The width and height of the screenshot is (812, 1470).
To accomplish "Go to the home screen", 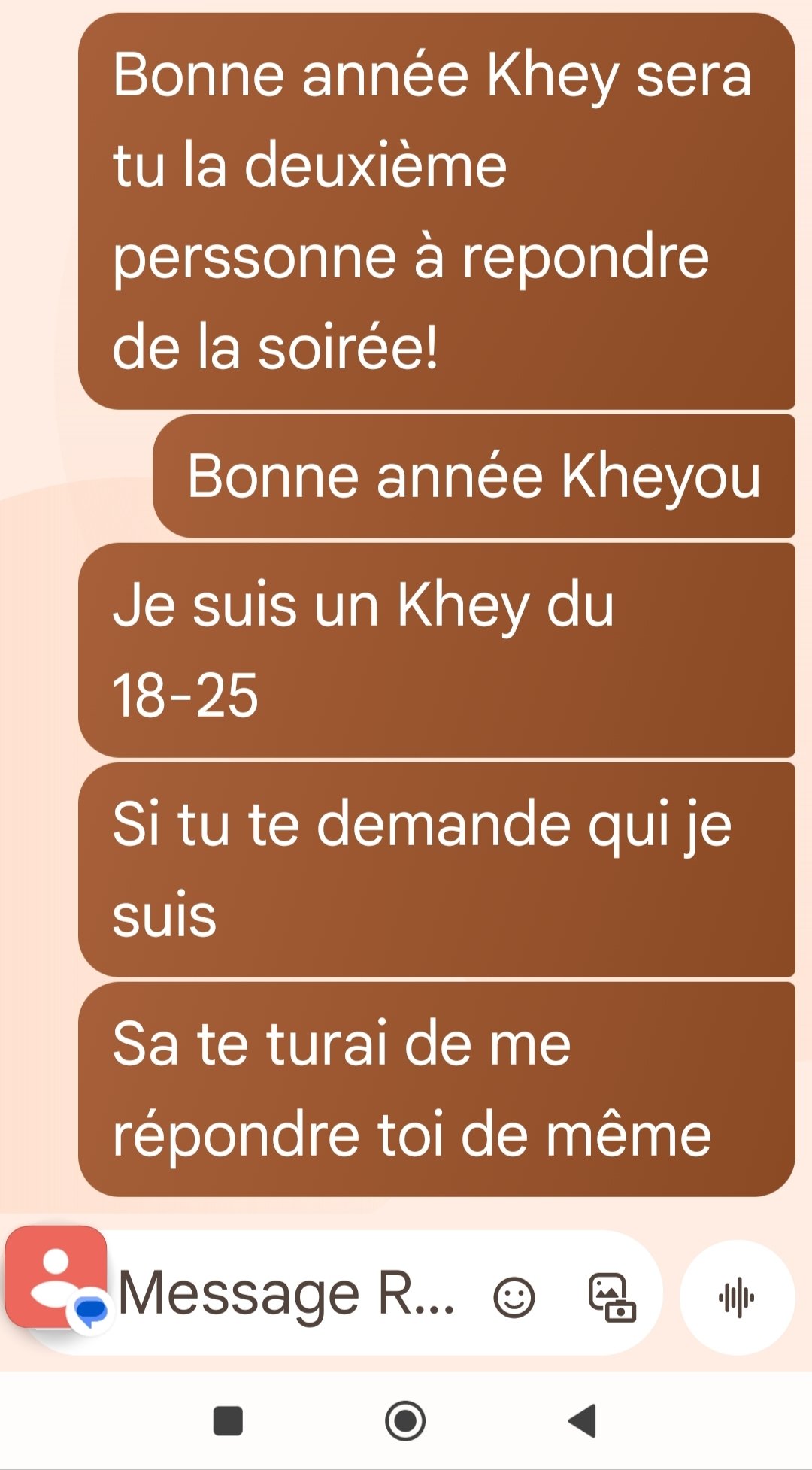I will (405, 1420).
